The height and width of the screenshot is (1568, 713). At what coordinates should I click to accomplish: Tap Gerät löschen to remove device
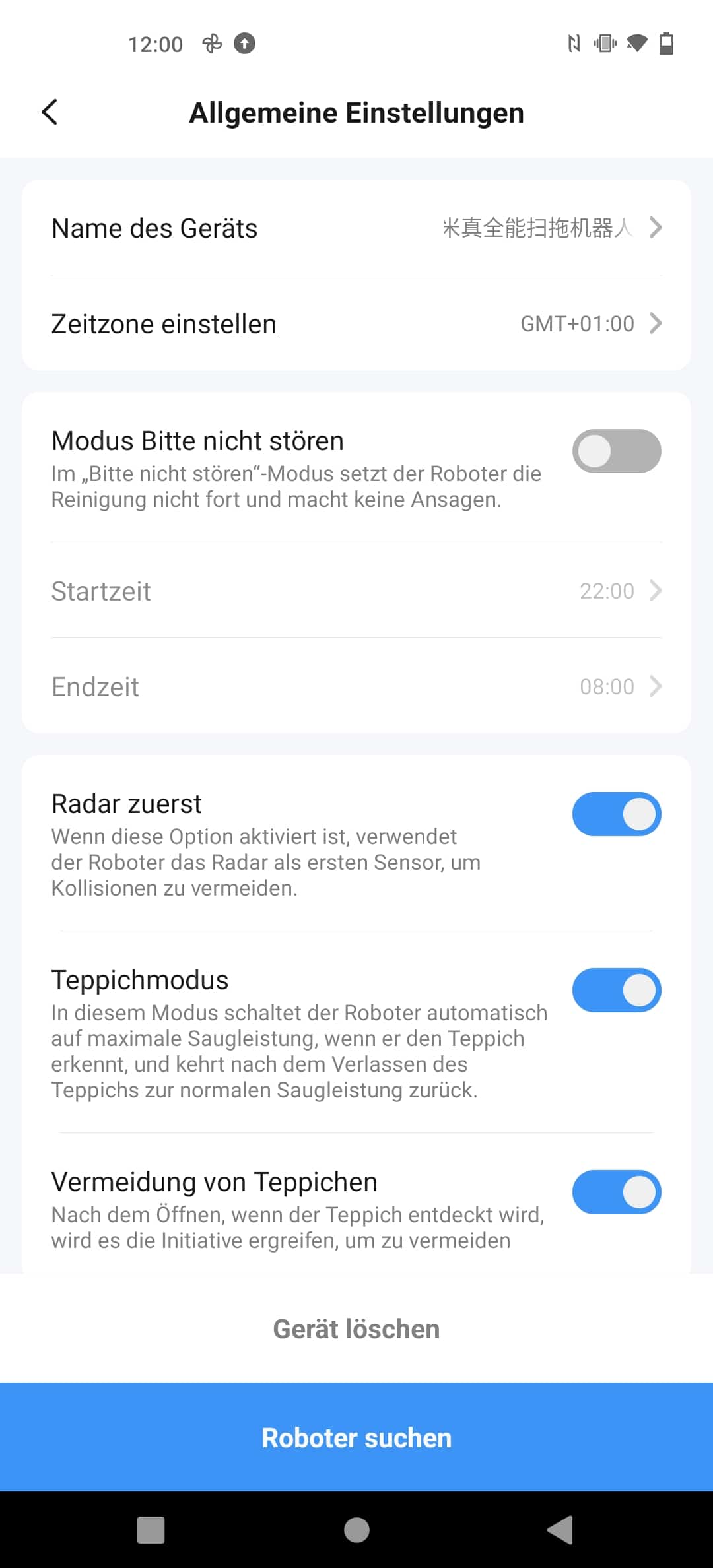(x=356, y=1329)
